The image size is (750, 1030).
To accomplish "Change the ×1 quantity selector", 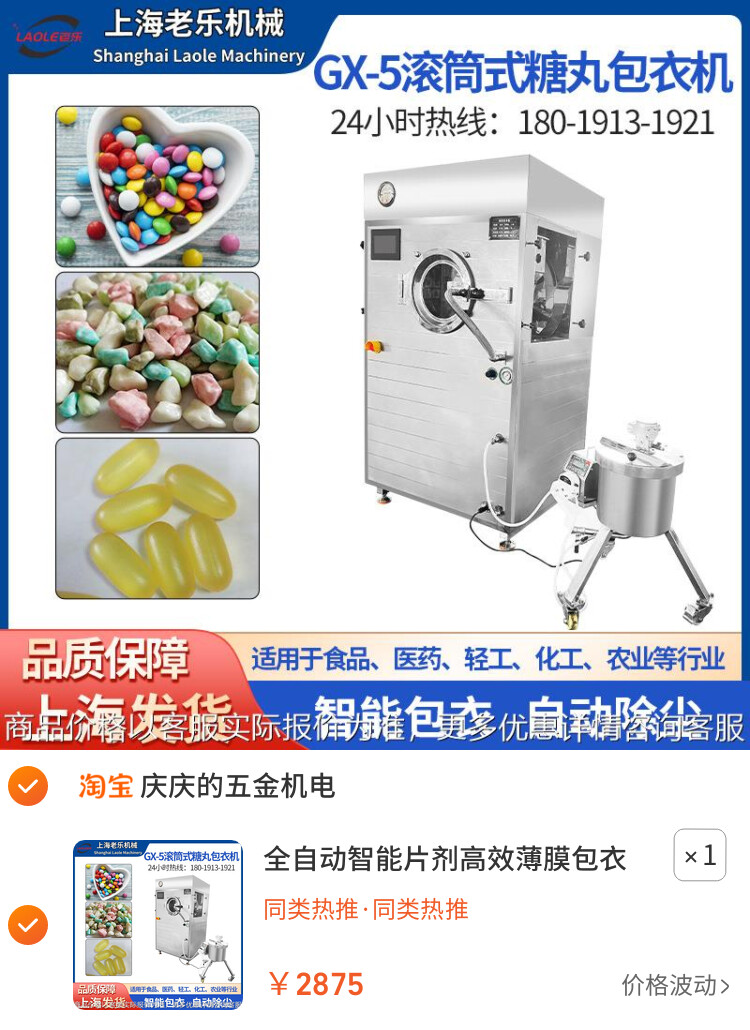I will tap(699, 856).
